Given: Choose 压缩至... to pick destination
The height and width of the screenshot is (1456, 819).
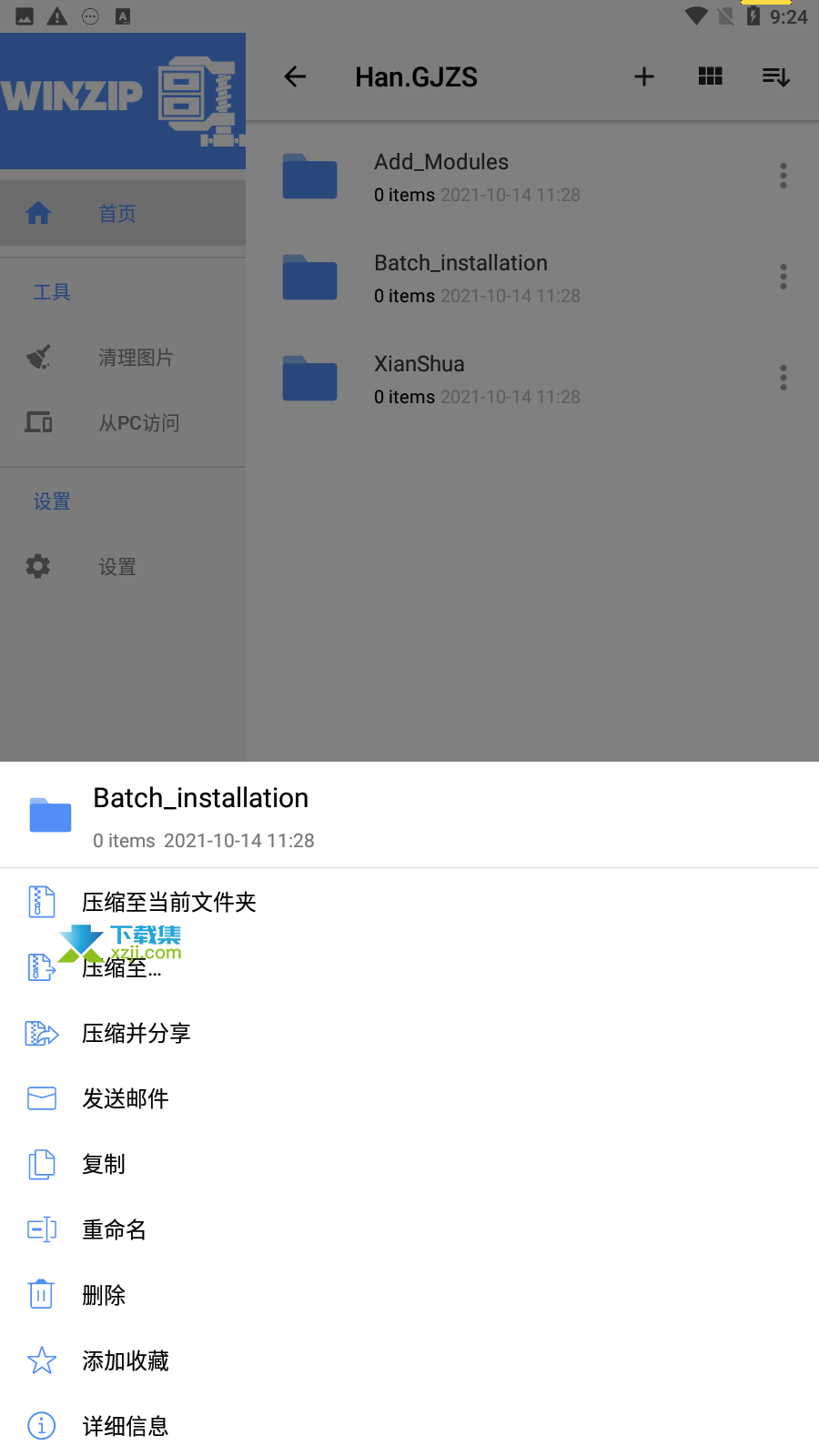Looking at the screenshot, I should tap(409, 967).
